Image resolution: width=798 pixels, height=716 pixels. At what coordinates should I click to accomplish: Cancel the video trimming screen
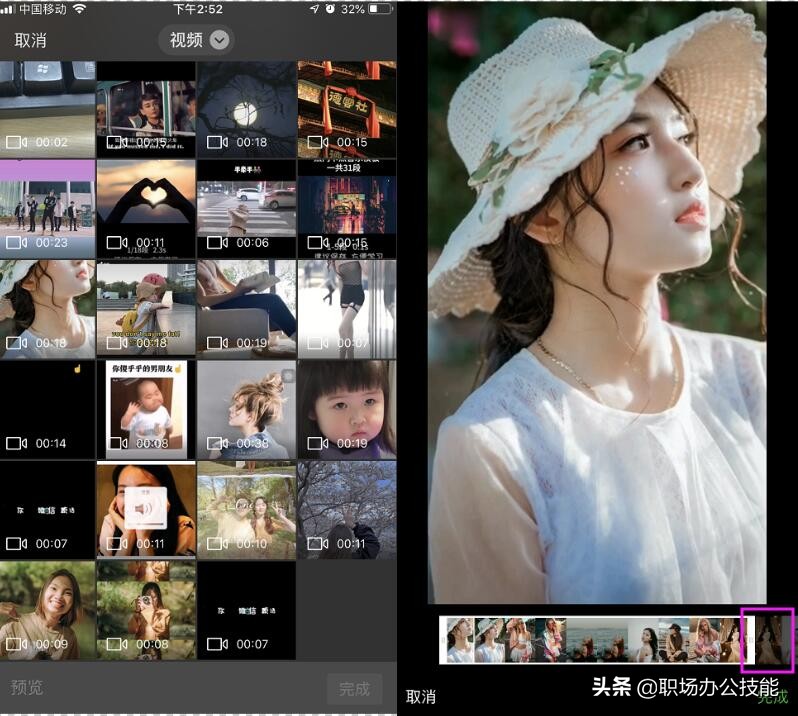point(421,697)
